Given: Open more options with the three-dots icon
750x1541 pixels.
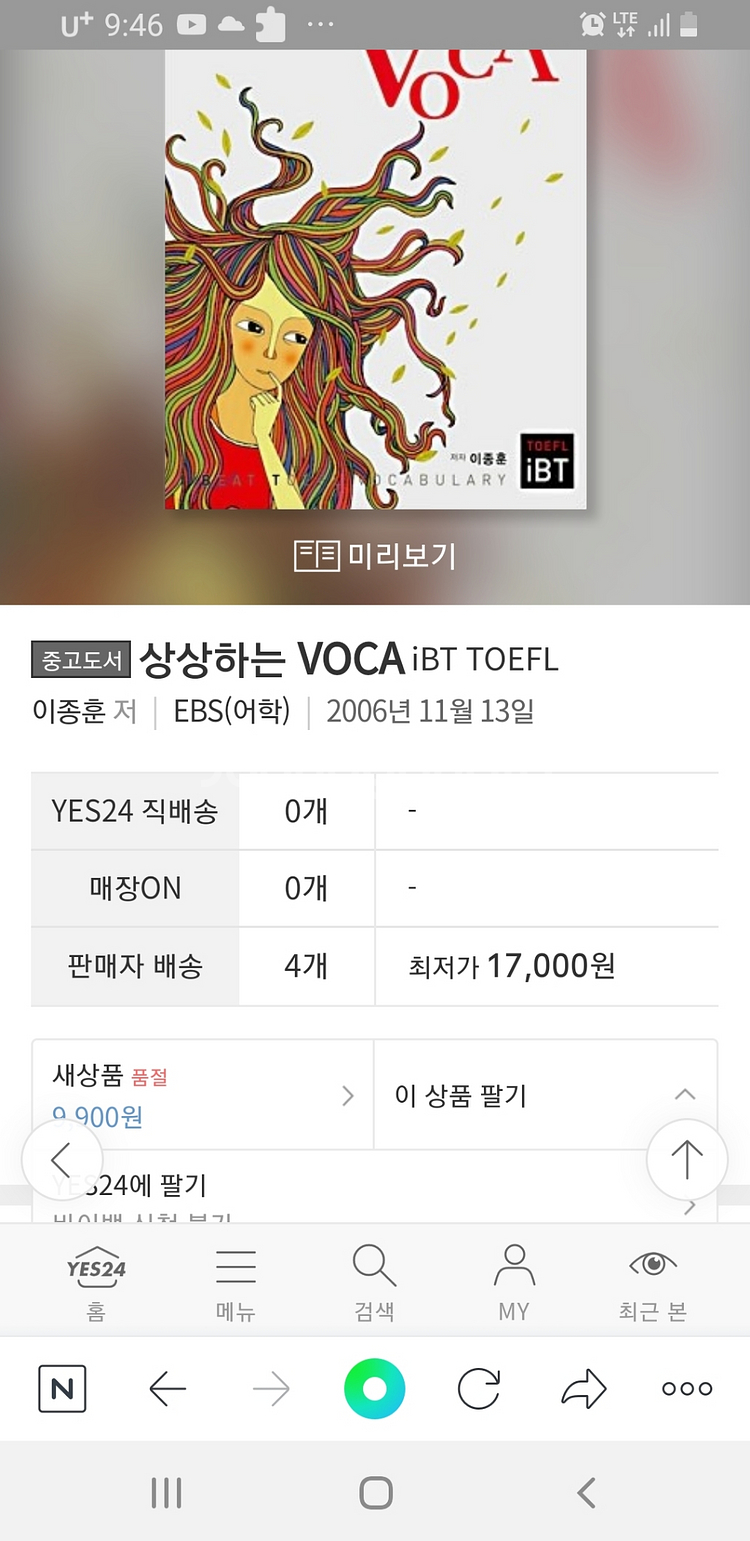Looking at the screenshot, I should (686, 1388).
